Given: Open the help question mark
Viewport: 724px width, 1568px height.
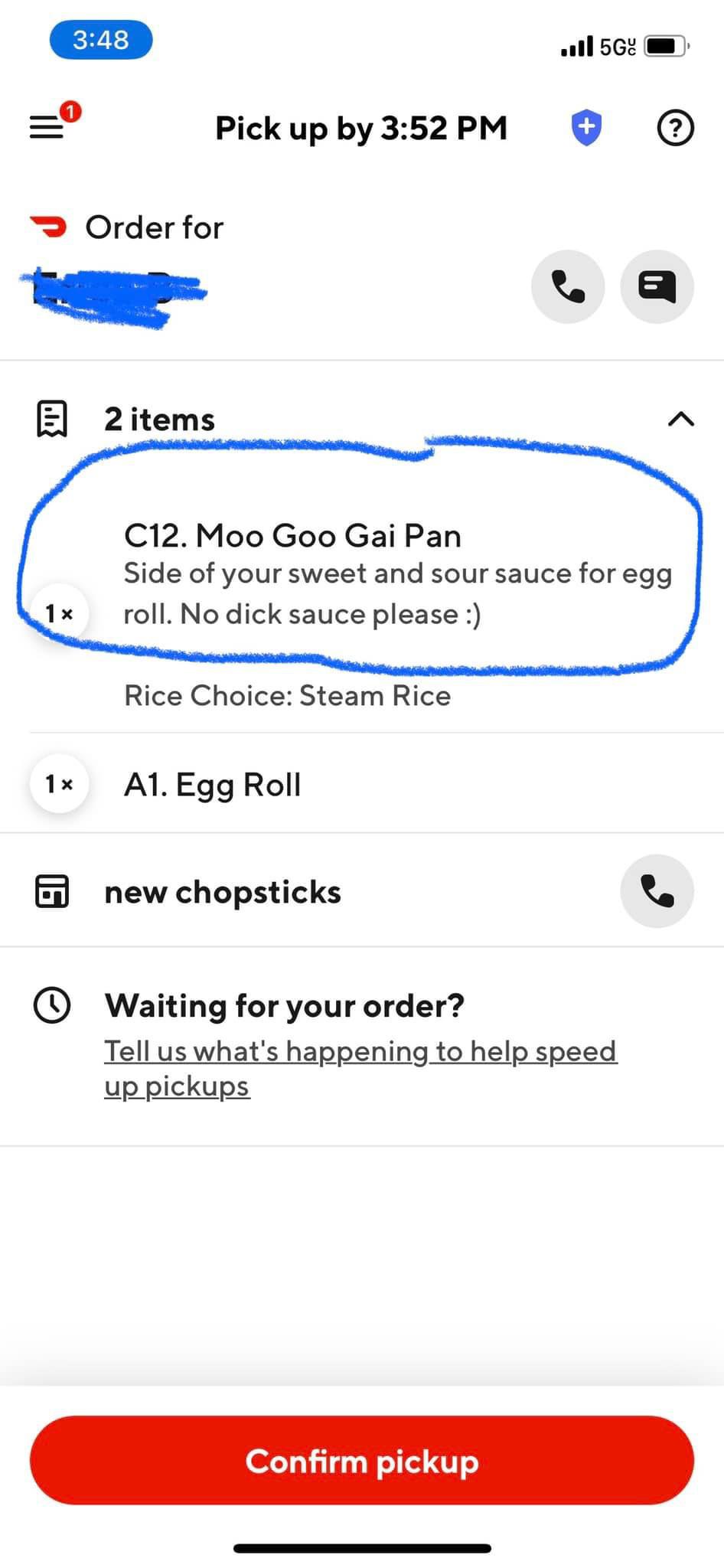Looking at the screenshot, I should (675, 128).
